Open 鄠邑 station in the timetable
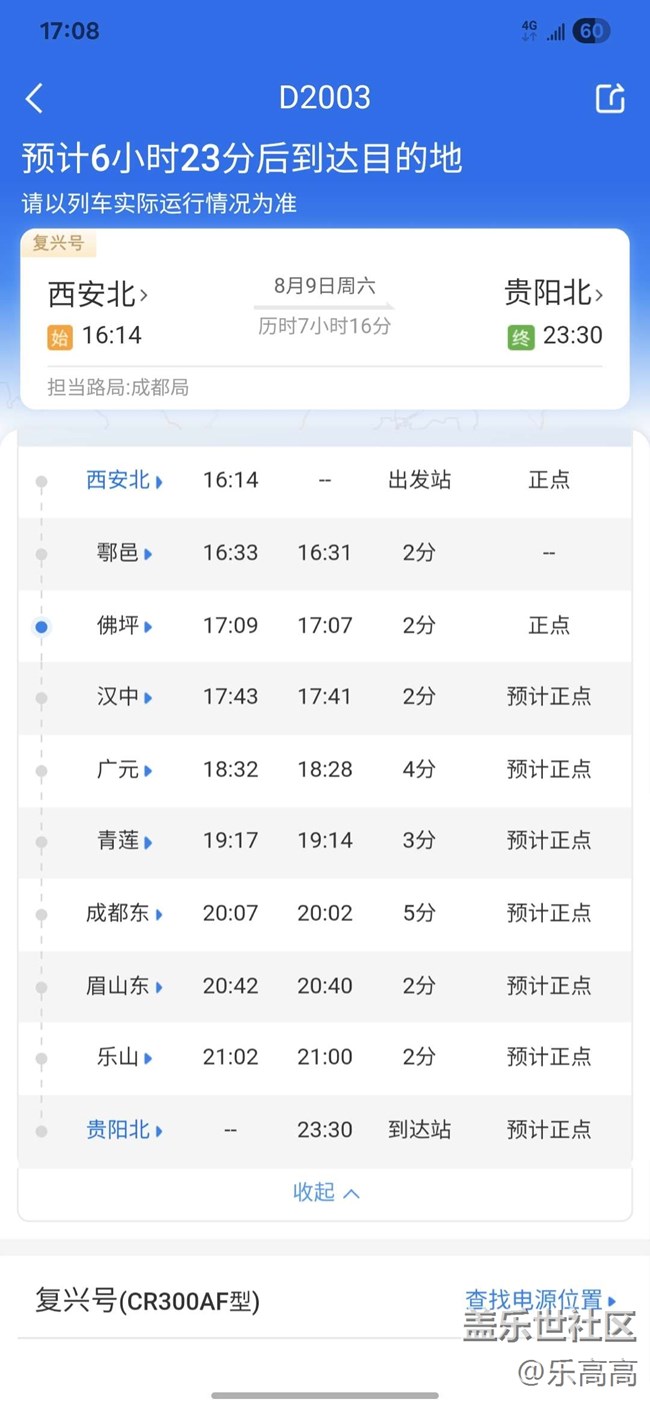The image size is (650, 1408). (x=125, y=553)
